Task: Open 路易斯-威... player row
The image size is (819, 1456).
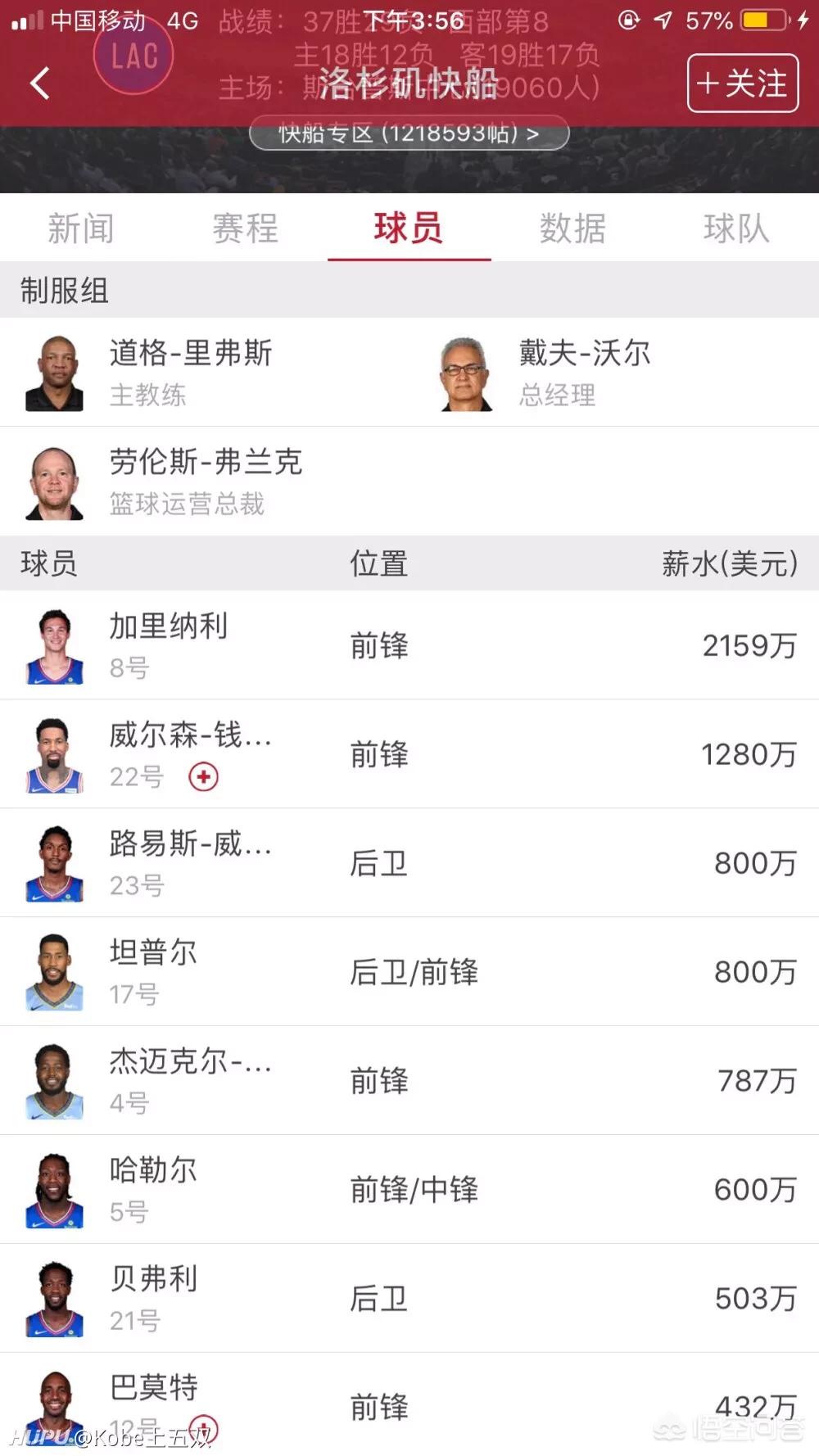Action: [x=409, y=863]
